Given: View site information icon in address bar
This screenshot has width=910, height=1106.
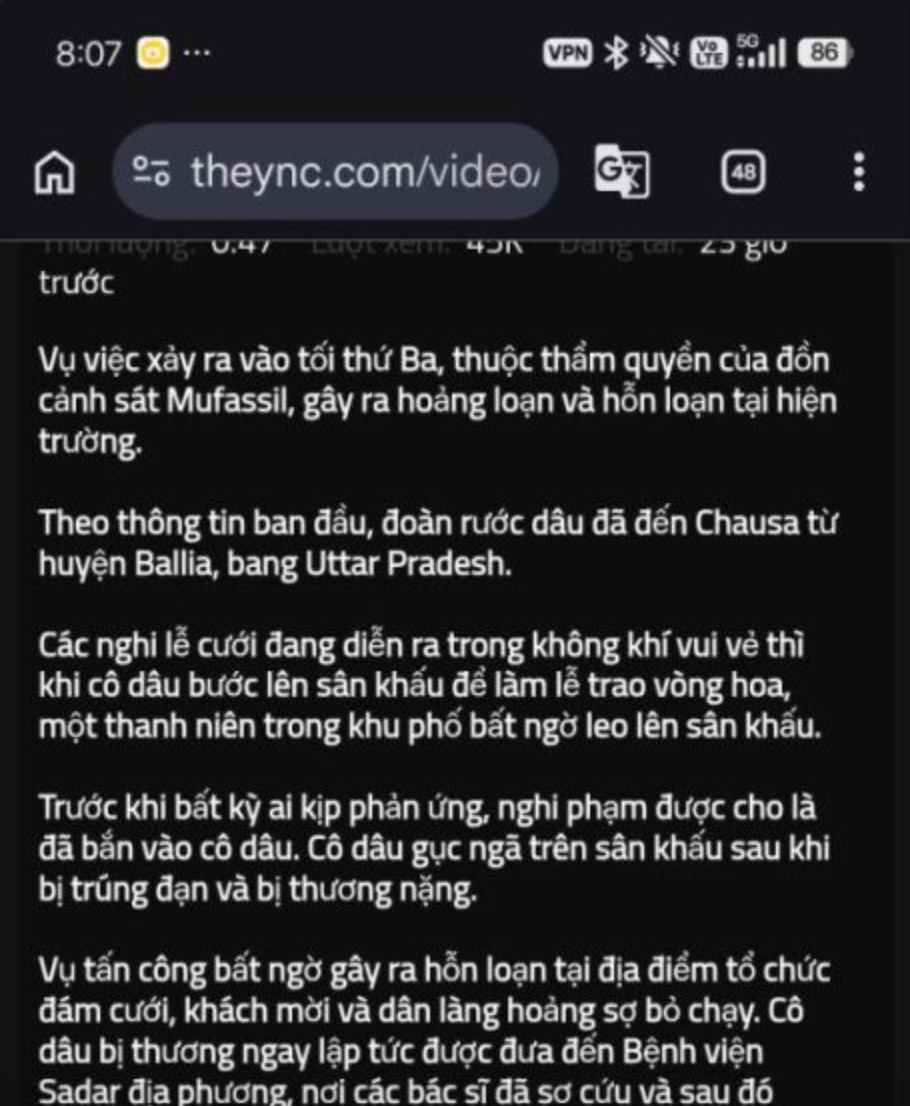Looking at the screenshot, I should point(152,173).
